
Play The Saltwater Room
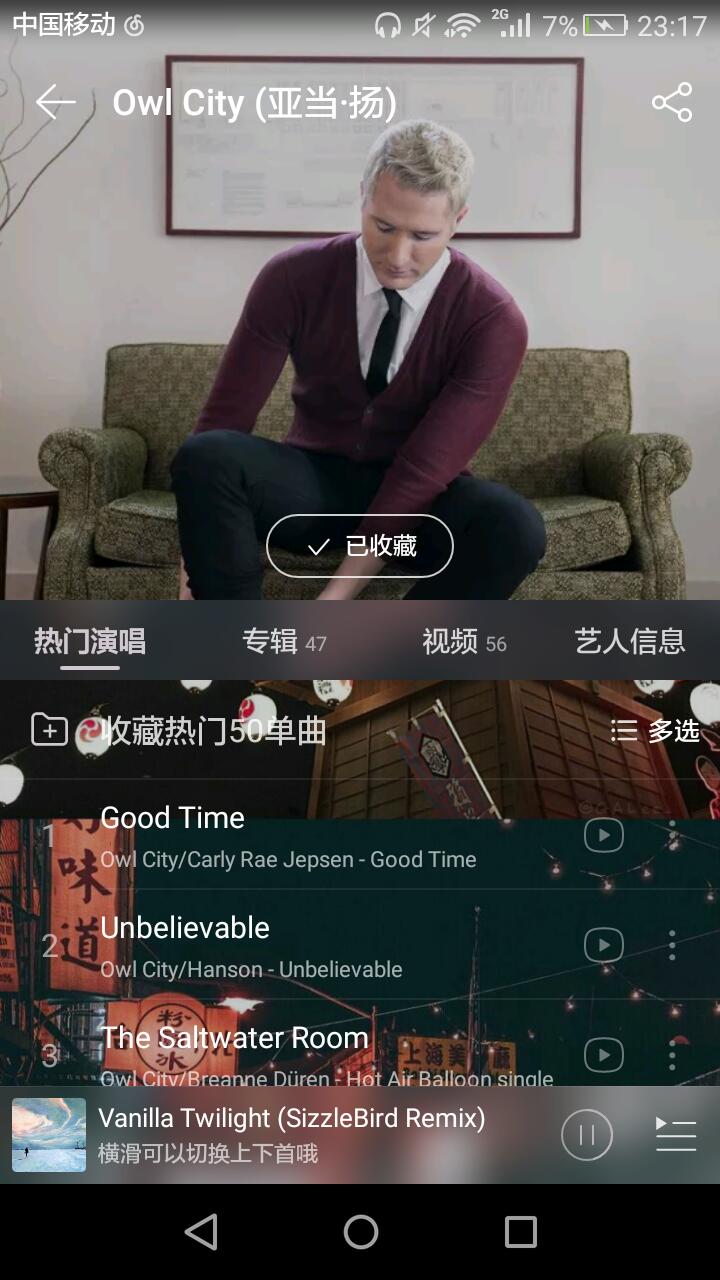point(300,1048)
